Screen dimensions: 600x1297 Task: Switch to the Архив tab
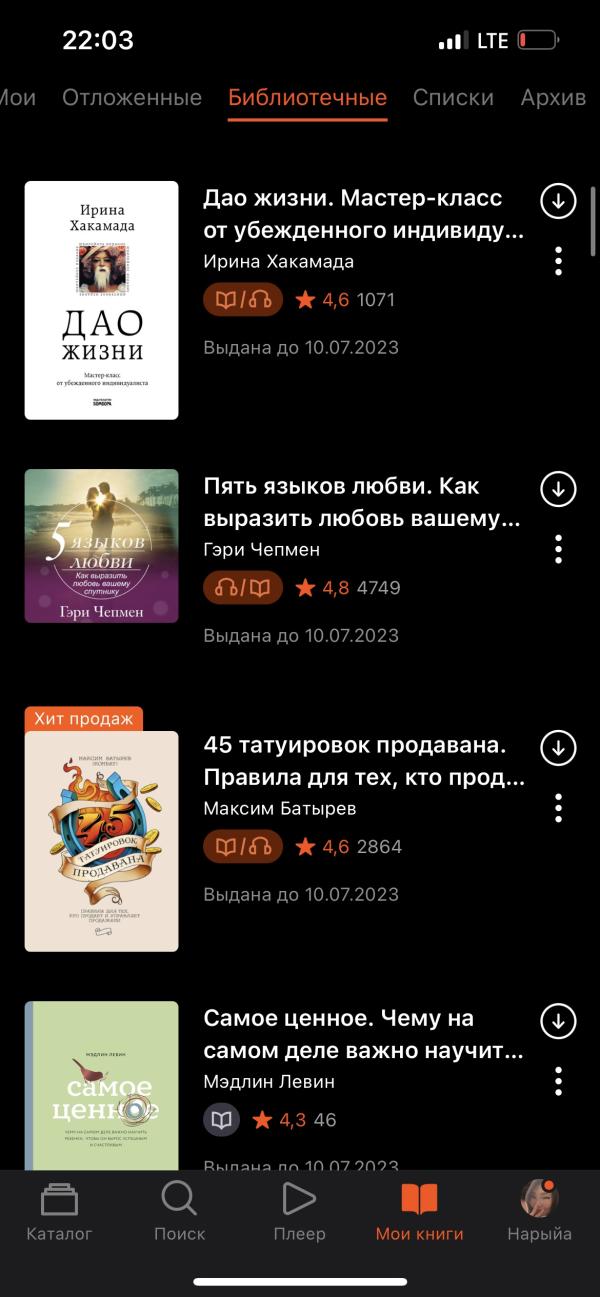coord(553,97)
